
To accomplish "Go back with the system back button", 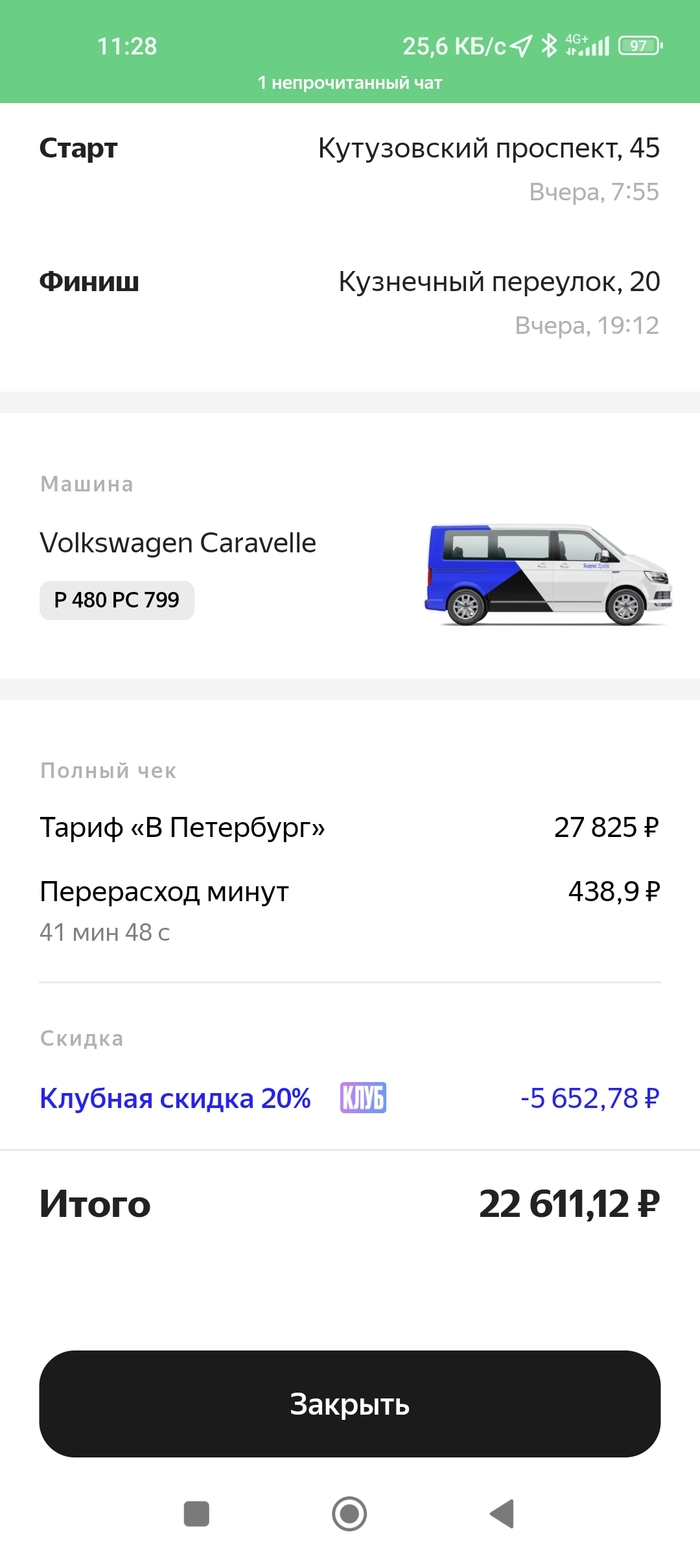I will tap(502, 1513).
